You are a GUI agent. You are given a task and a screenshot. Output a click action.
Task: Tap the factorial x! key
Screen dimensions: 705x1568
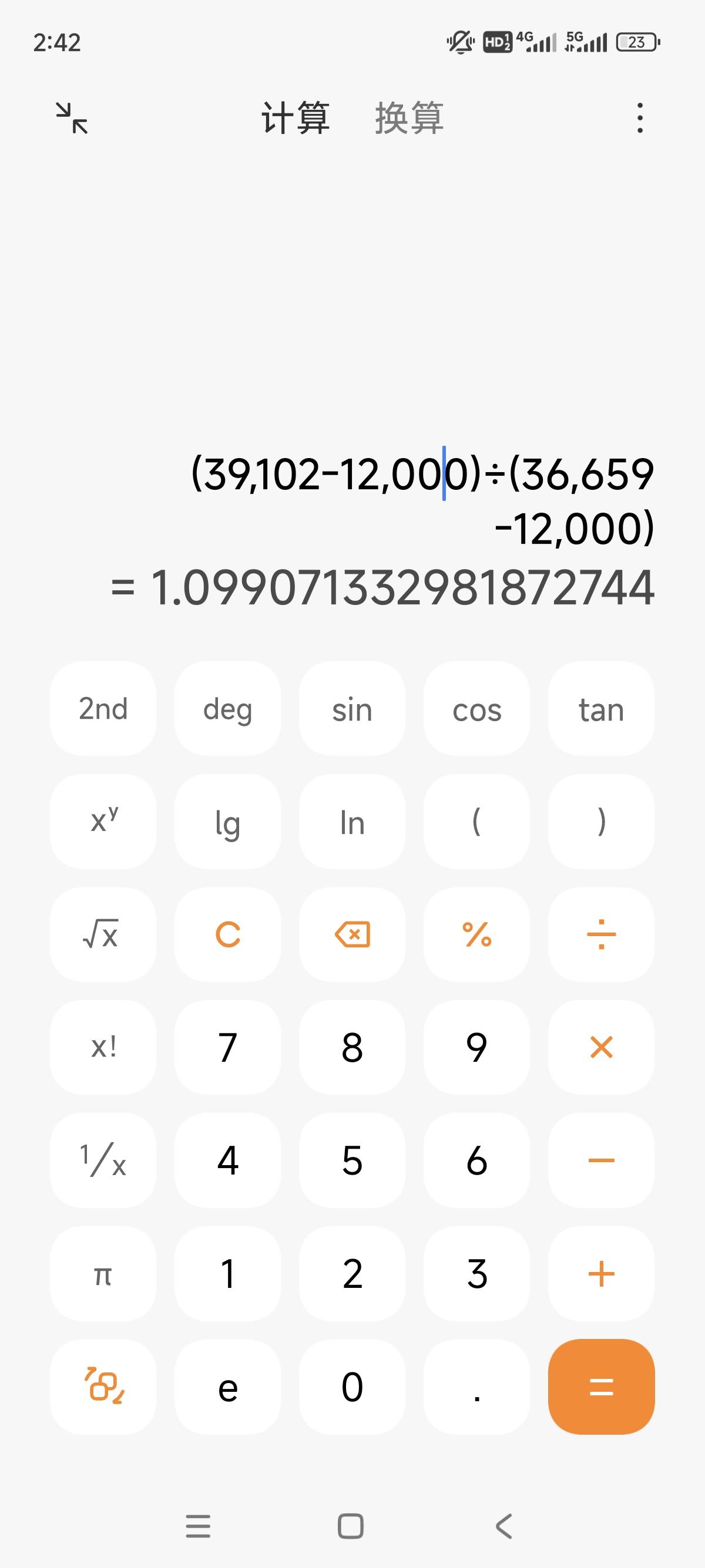103,1047
